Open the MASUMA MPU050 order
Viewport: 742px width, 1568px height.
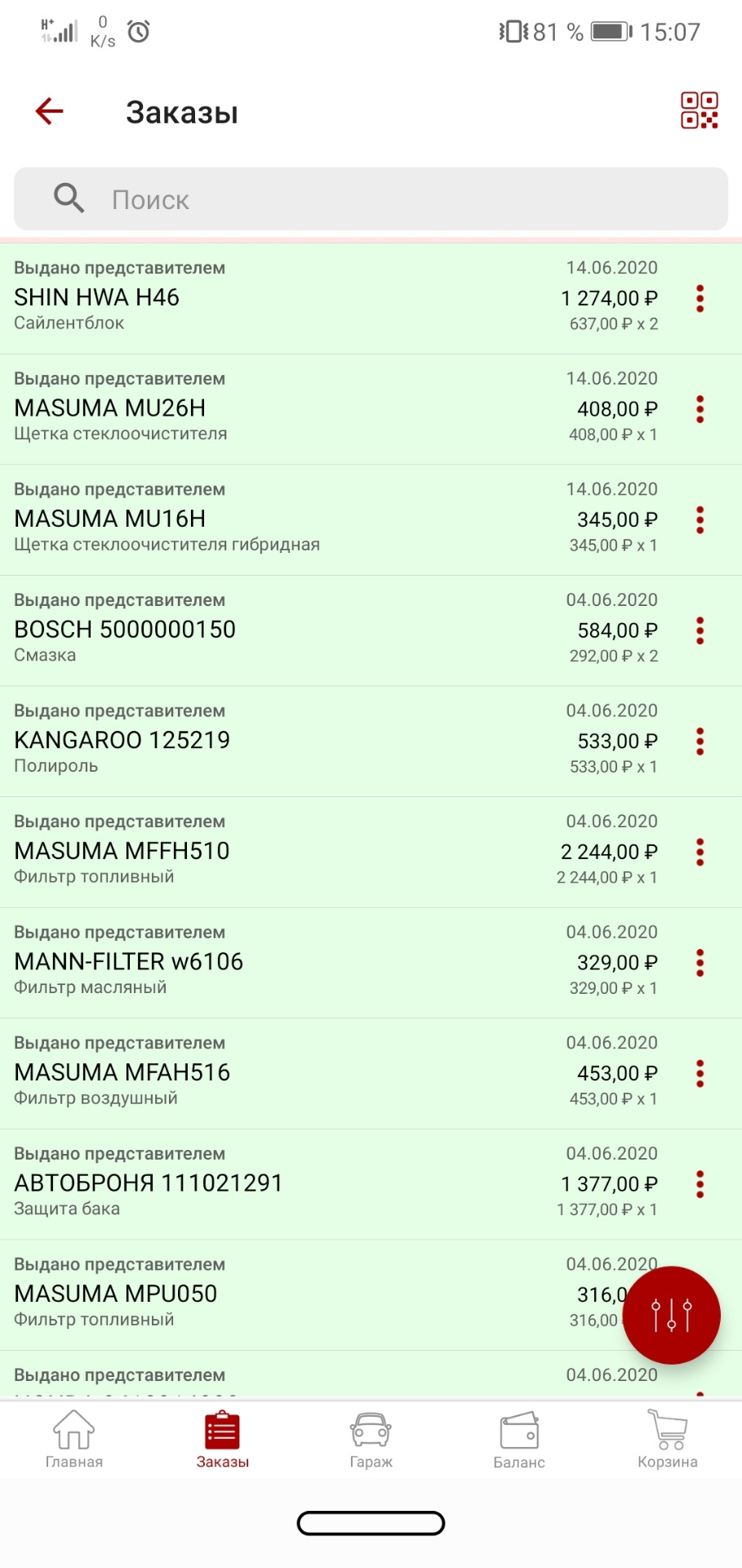pyautogui.click(x=286, y=1294)
